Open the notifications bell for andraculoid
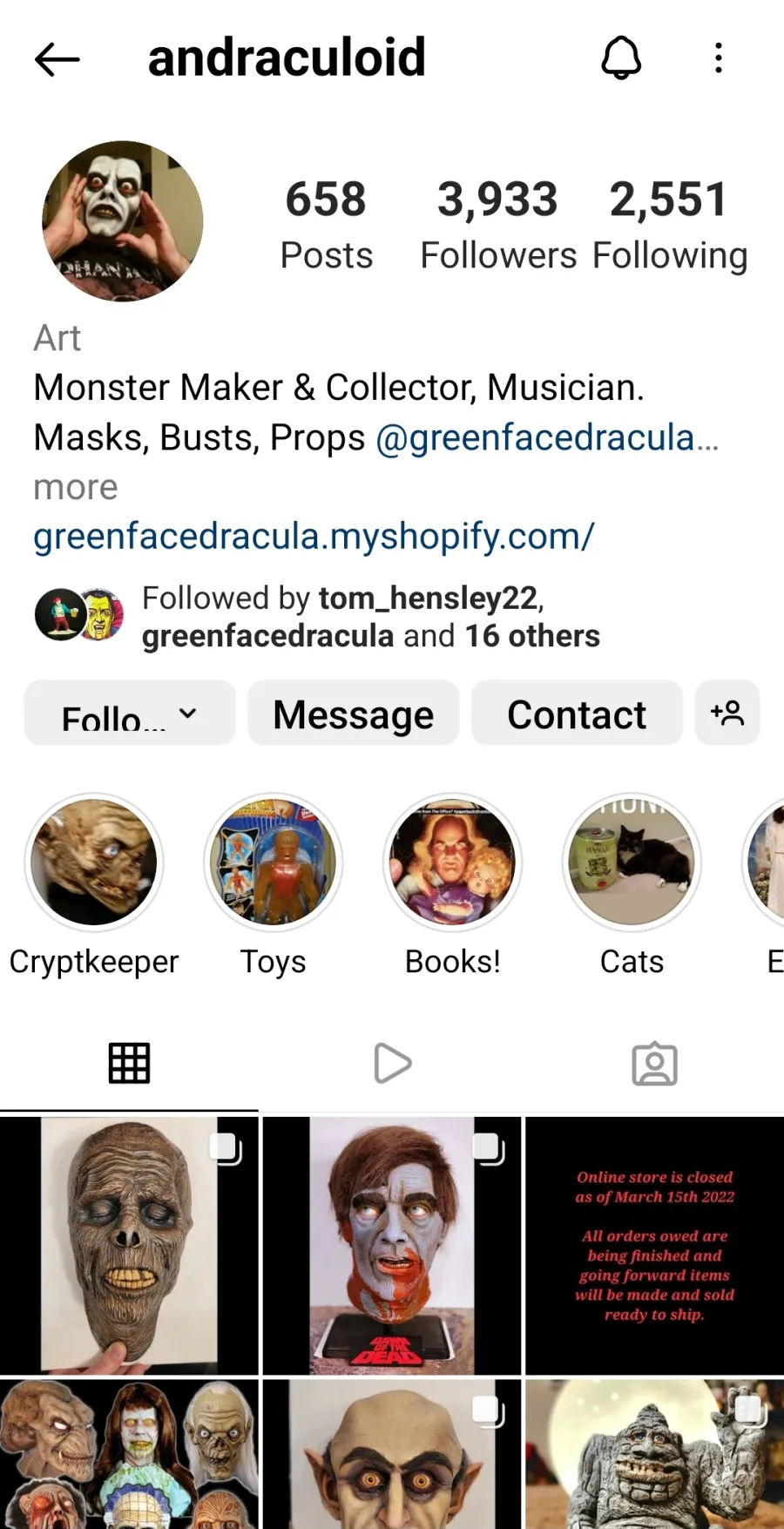784x1529 pixels. 621,58
